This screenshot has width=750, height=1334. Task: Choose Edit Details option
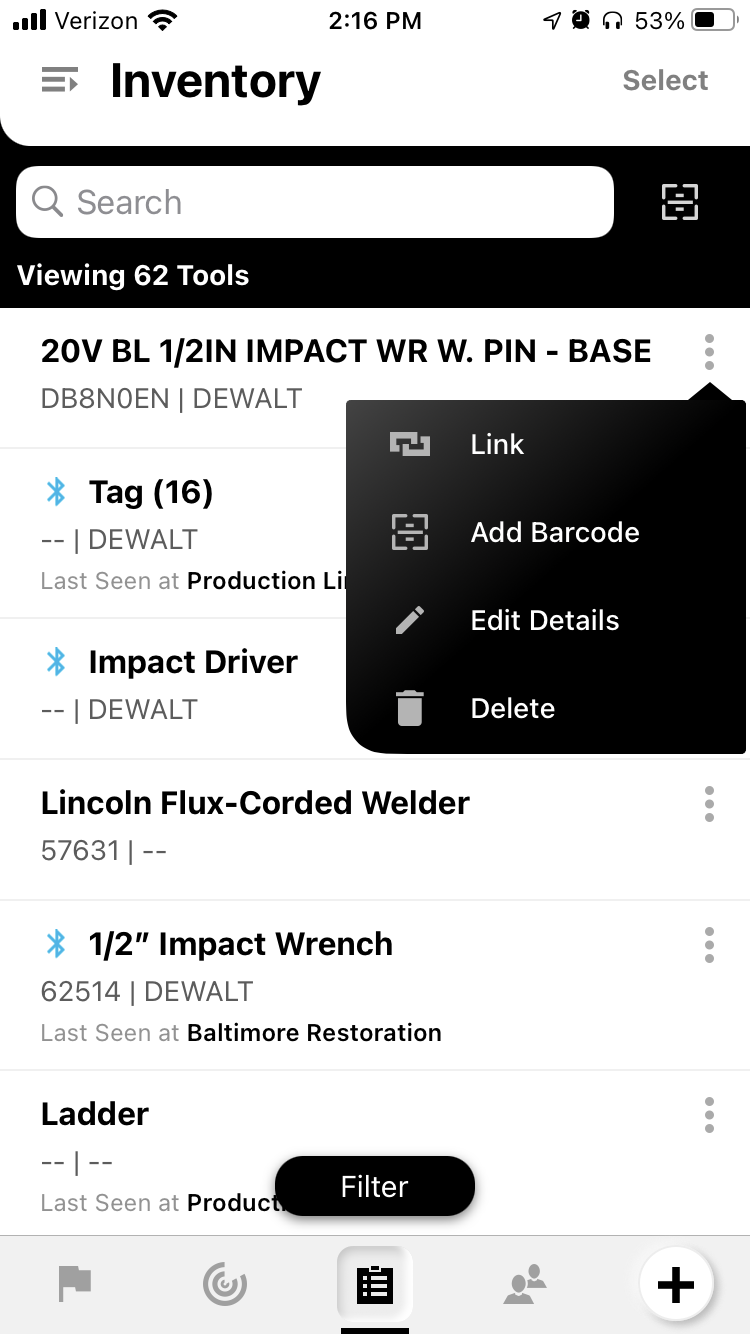[546, 620]
